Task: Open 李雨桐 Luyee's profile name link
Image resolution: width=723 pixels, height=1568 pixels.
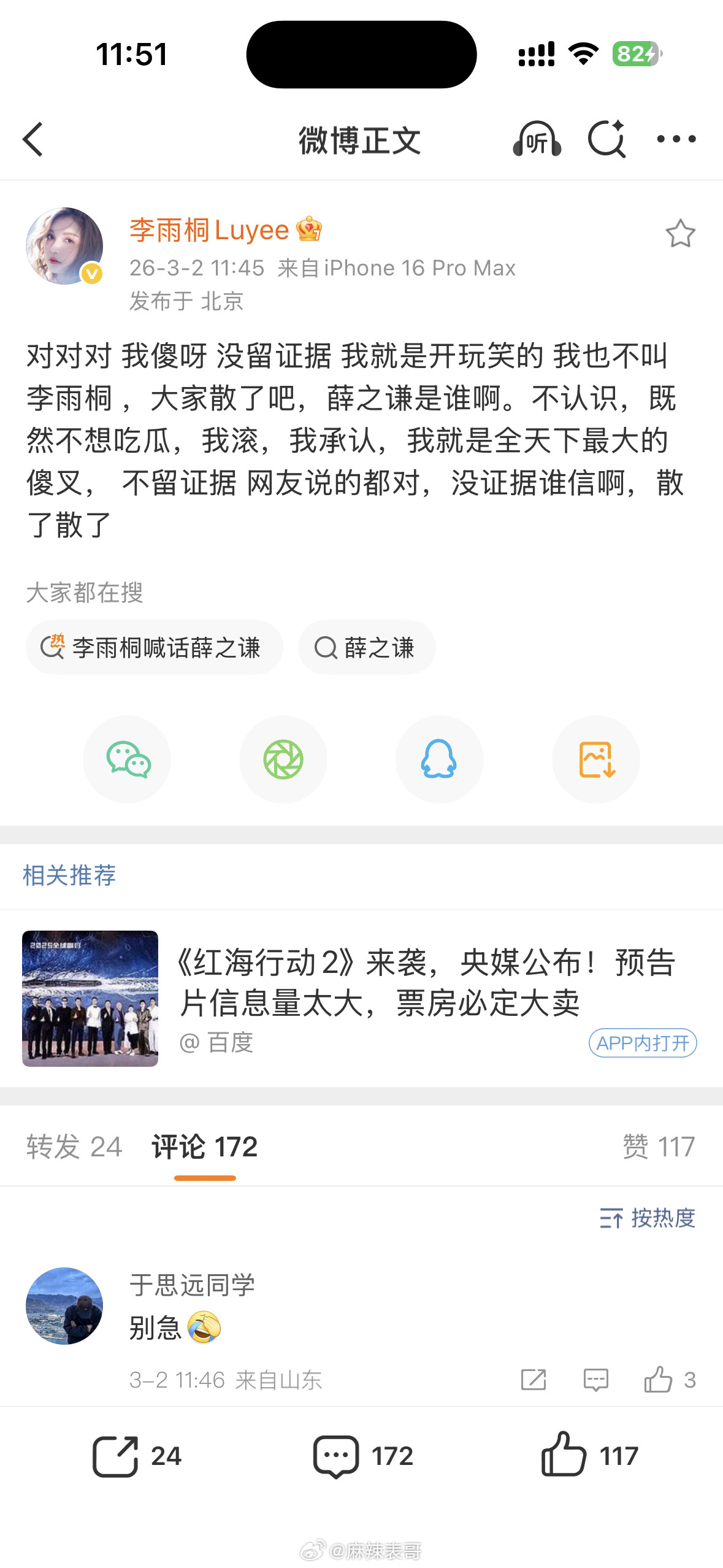Action: click(207, 230)
